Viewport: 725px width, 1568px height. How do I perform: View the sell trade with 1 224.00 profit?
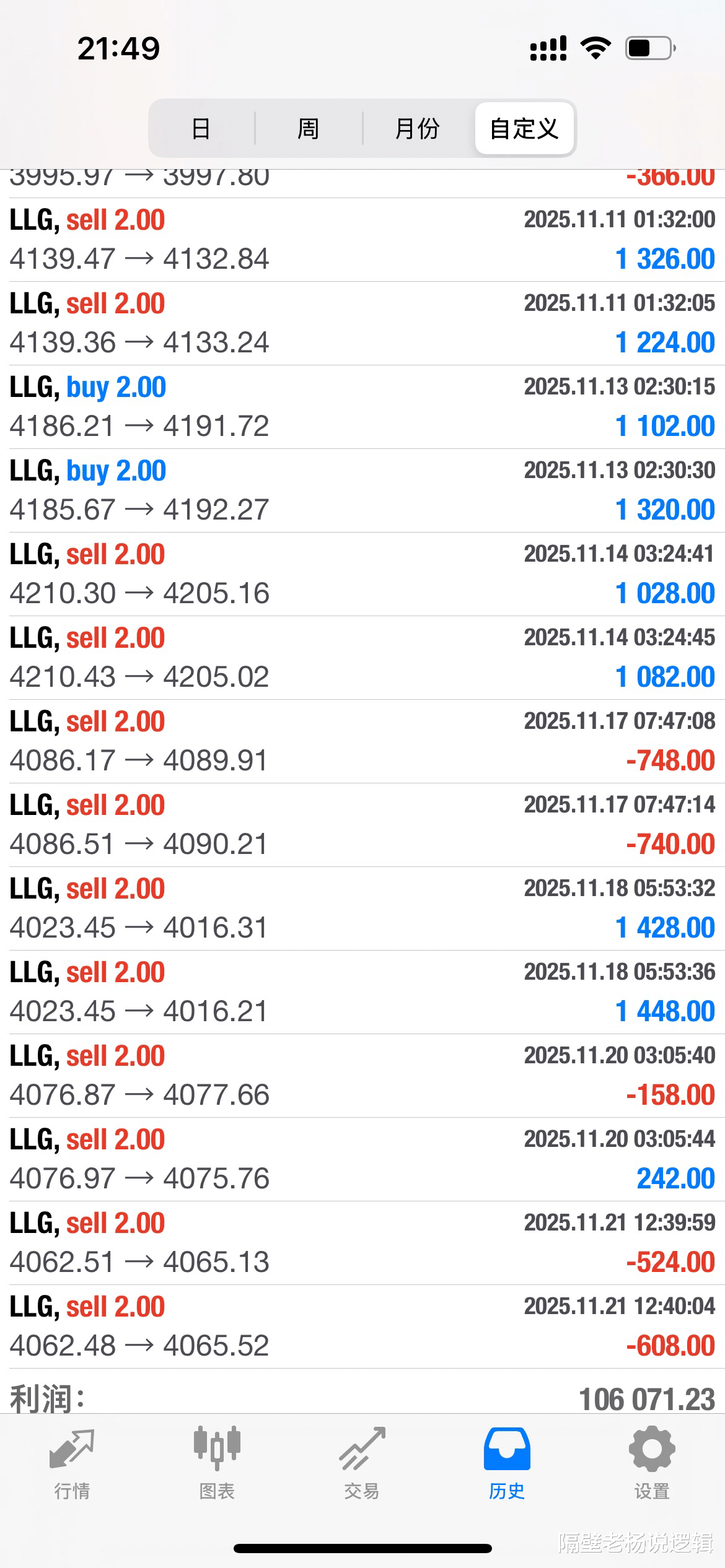(x=362, y=323)
